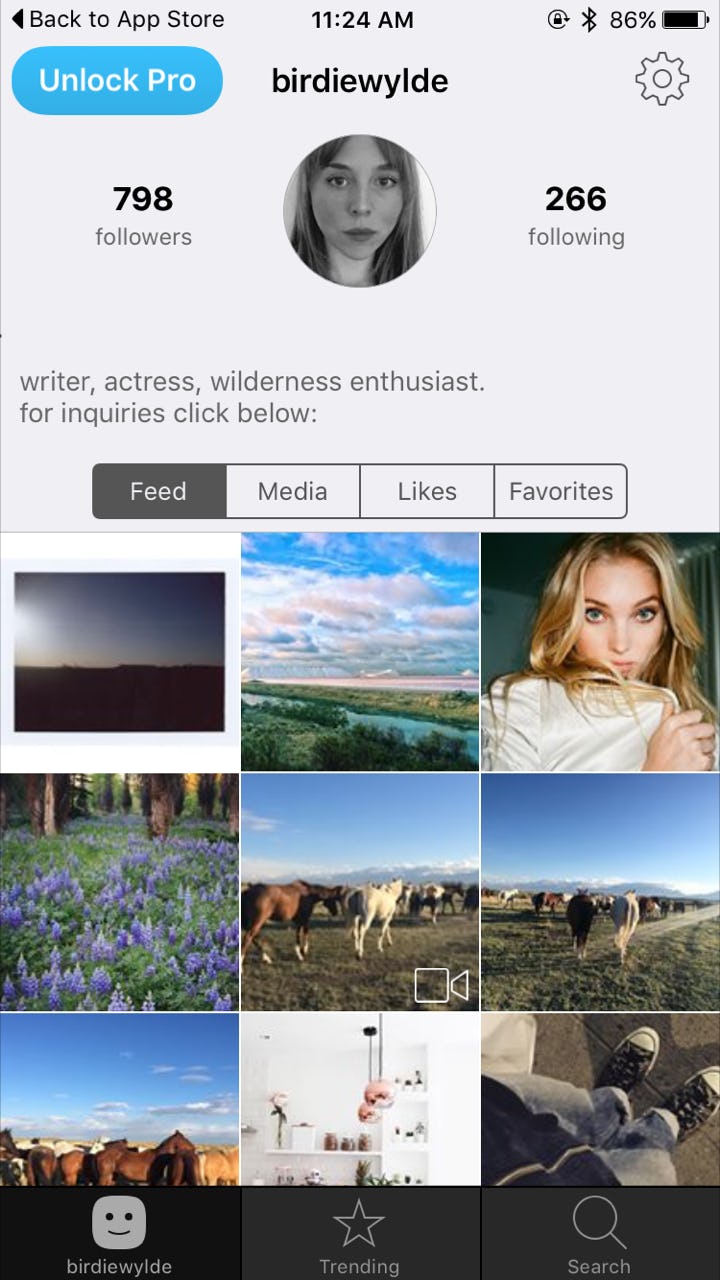The width and height of the screenshot is (720, 1280).
Task: Select the Favorites tab
Action: [560, 491]
